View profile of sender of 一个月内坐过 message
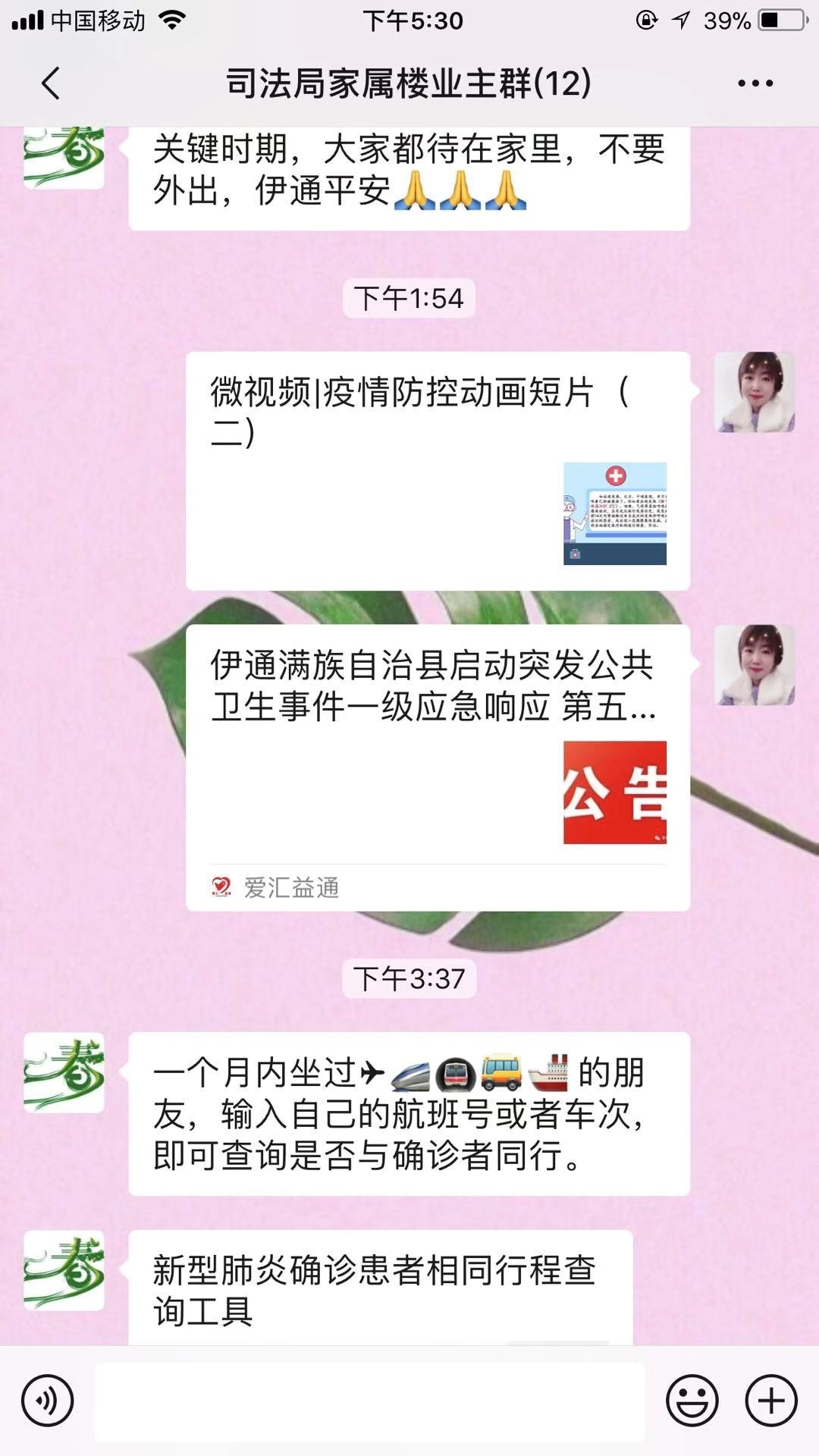Viewport: 819px width, 1456px height. coord(64,1073)
